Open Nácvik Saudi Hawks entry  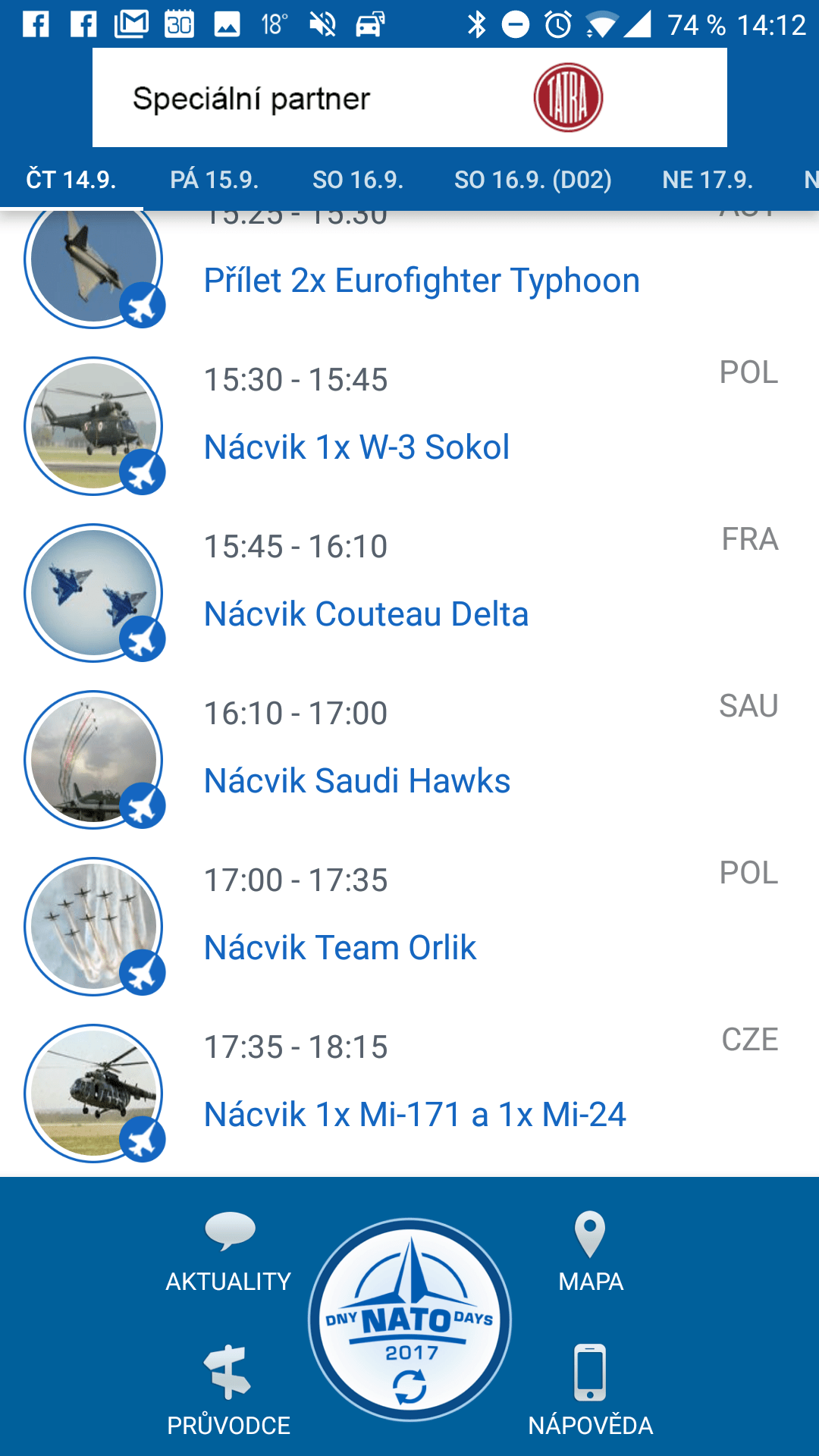(409, 760)
